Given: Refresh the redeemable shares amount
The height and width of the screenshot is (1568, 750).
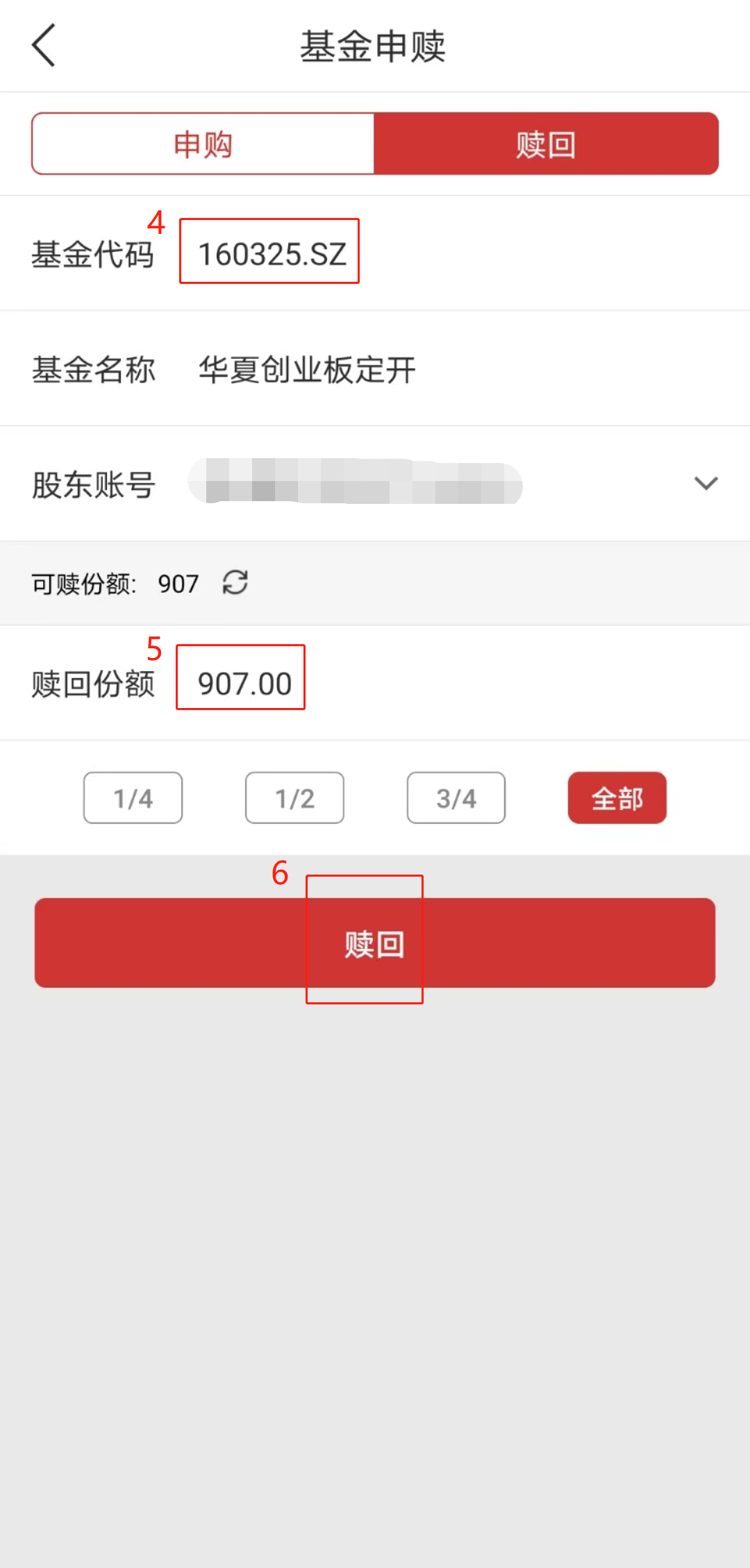Looking at the screenshot, I should (x=235, y=584).
